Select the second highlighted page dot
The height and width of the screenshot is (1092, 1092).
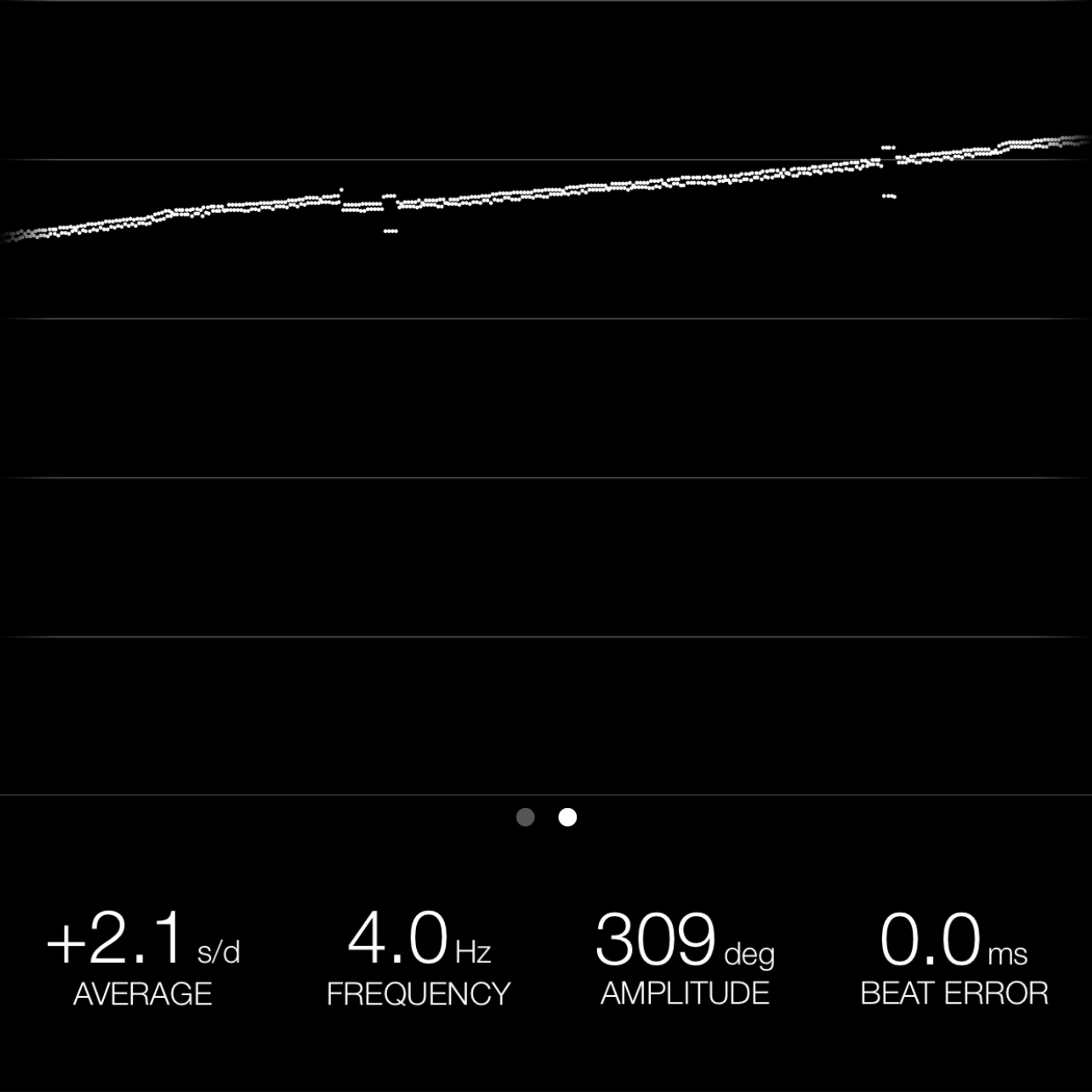[x=567, y=817]
